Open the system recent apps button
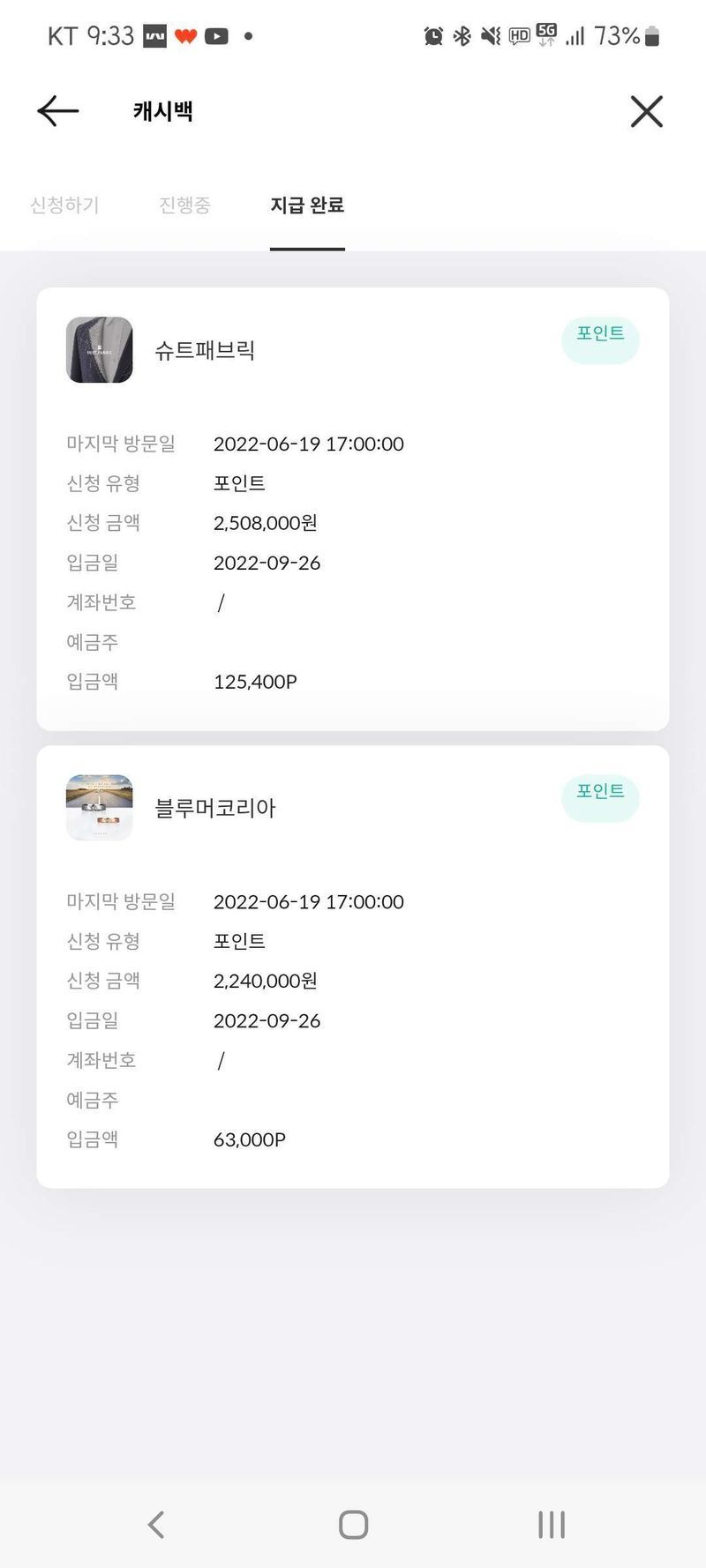 pos(552,1525)
